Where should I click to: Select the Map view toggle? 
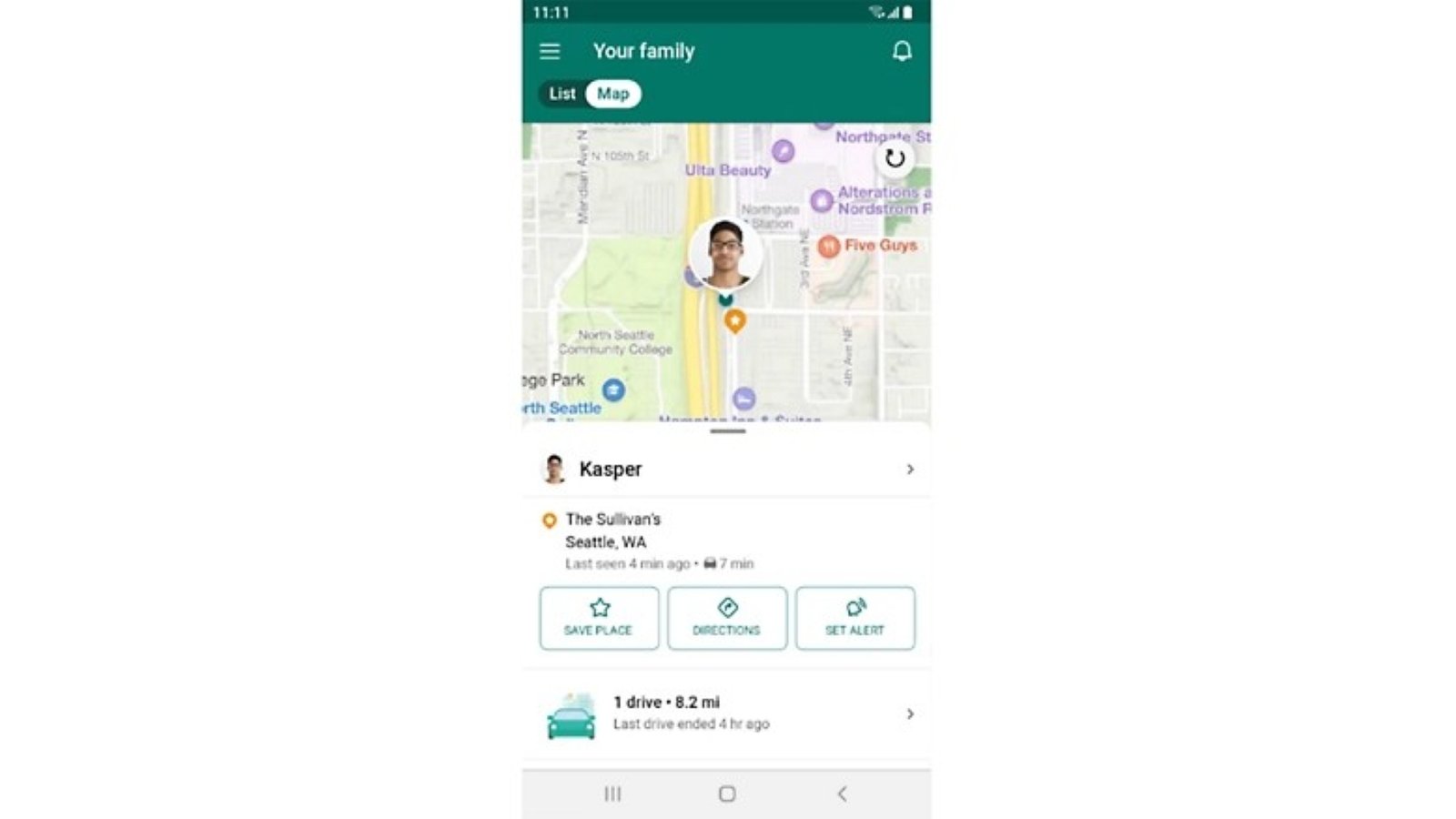613,94
